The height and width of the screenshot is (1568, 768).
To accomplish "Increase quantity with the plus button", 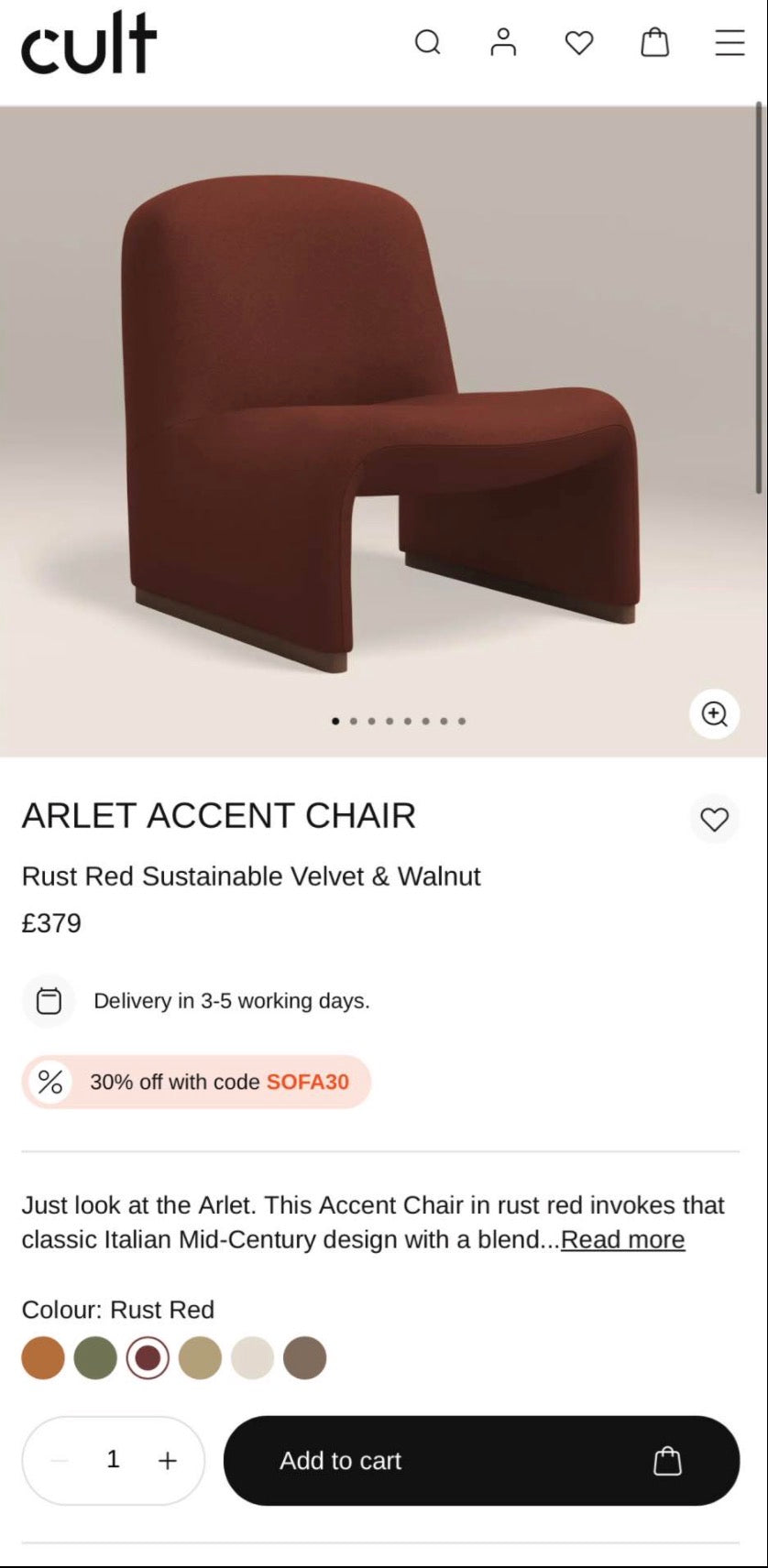I will pos(167,1460).
